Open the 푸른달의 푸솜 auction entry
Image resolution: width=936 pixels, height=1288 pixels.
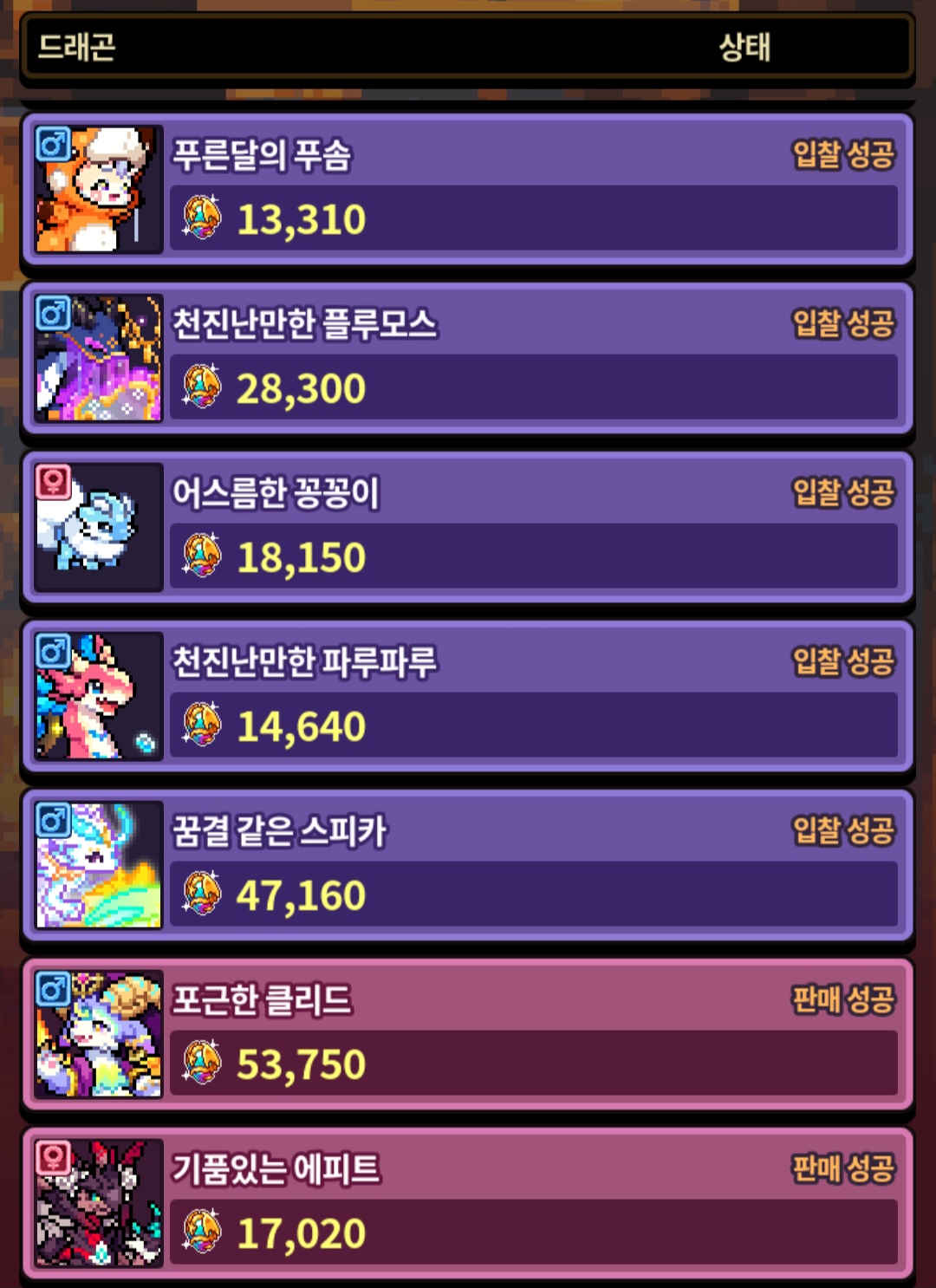click(x=468, y=189)
